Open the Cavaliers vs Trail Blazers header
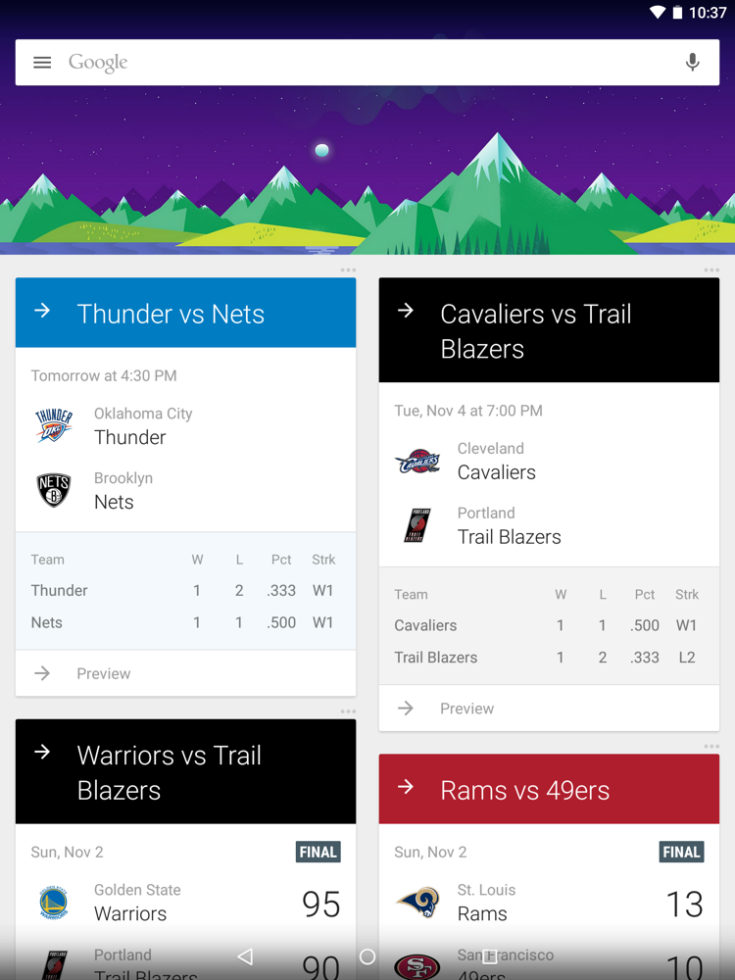Screen dimensions: 735x980 tap(548, 330)
